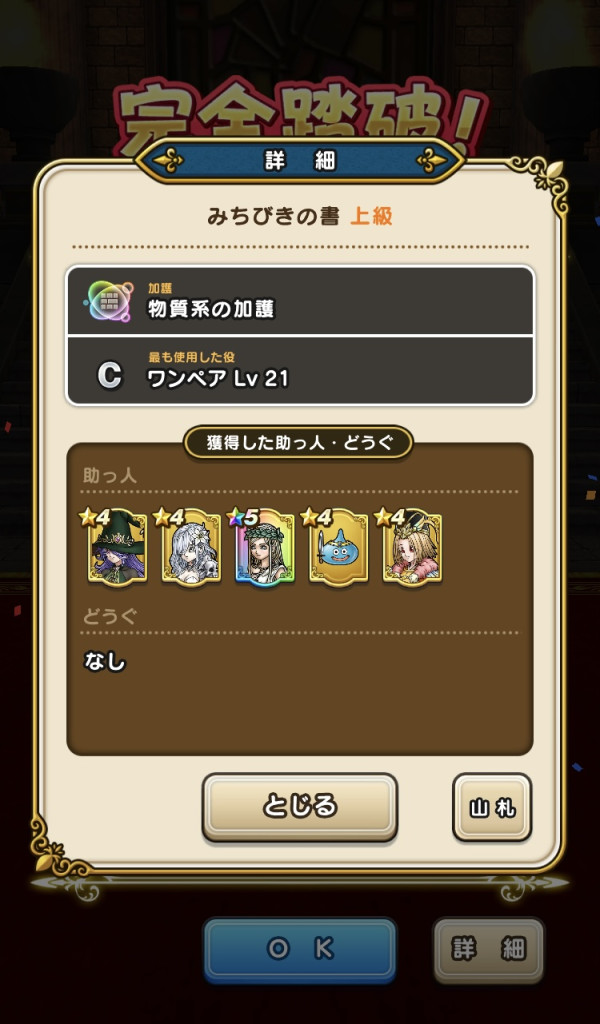
Task: View the purple-haired witch helper card
Action: pos(117,546)
